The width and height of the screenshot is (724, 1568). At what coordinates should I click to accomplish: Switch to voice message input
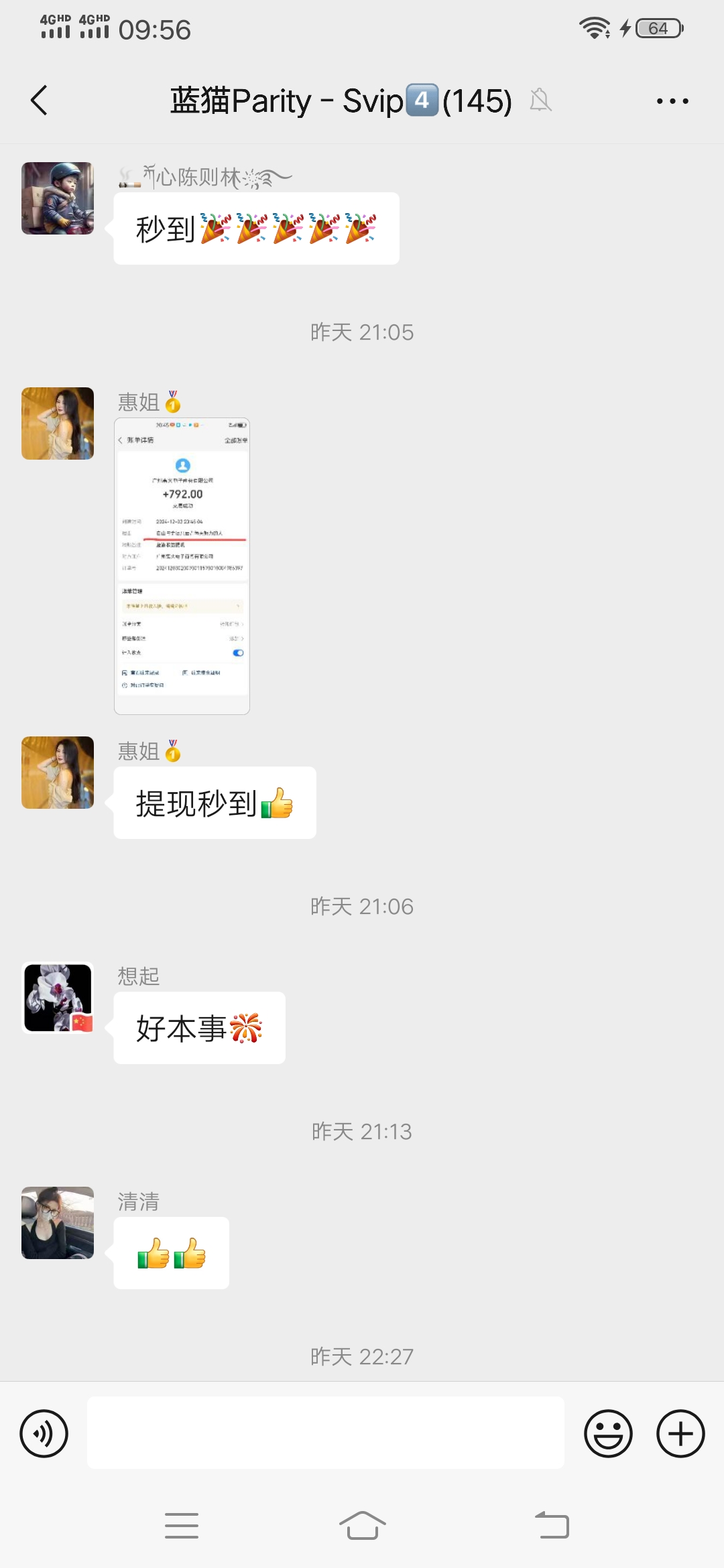coord(44,1433)
